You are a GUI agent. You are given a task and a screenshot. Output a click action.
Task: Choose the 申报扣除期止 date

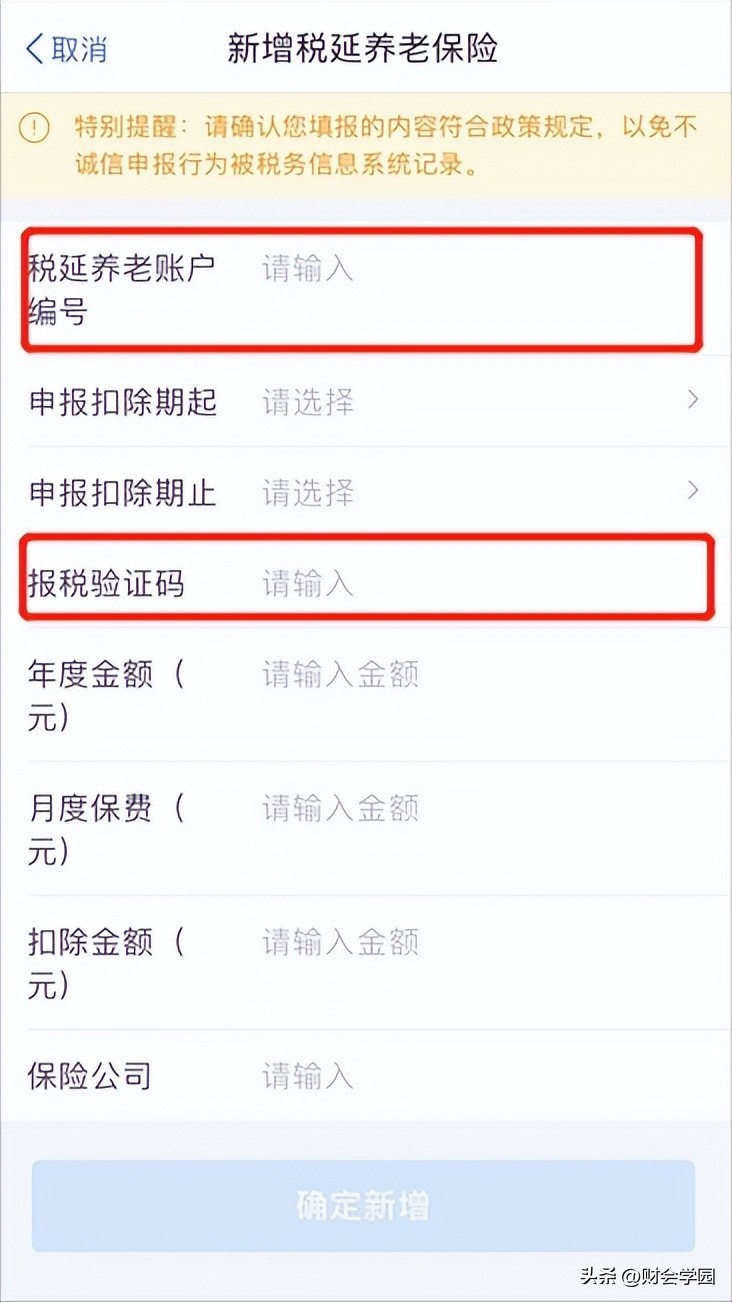click(x=470, y=492)
